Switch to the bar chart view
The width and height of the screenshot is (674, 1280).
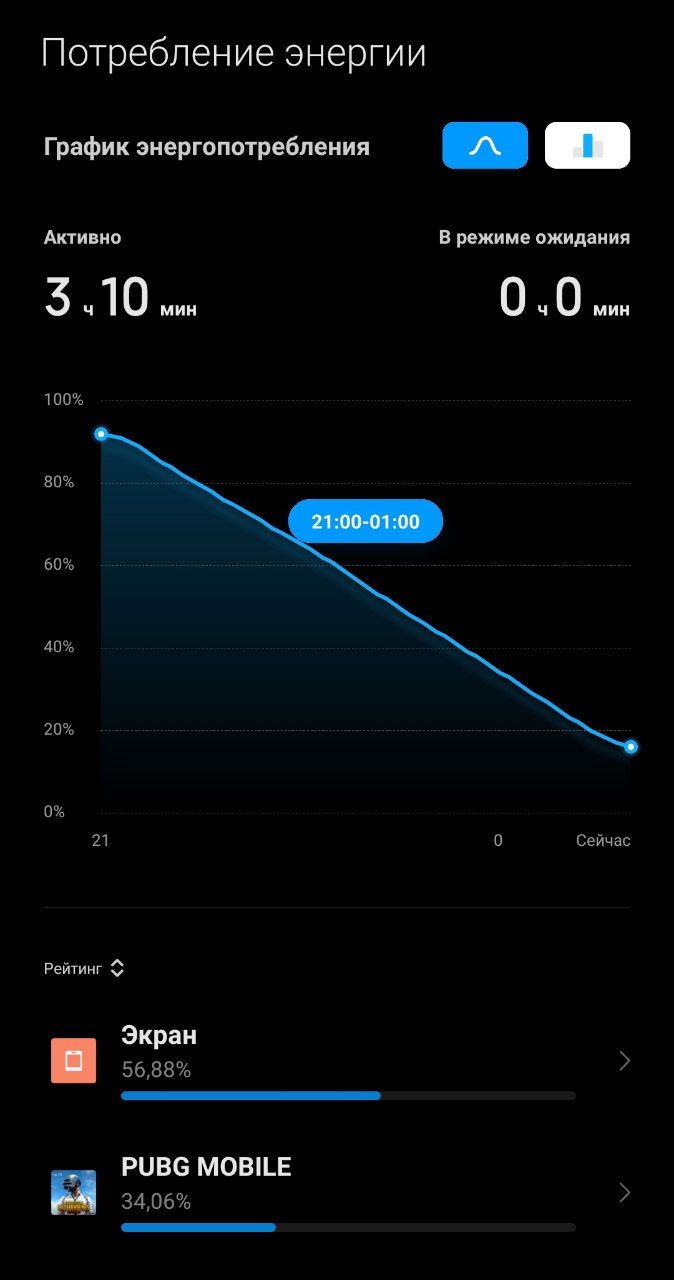(587, 146)
